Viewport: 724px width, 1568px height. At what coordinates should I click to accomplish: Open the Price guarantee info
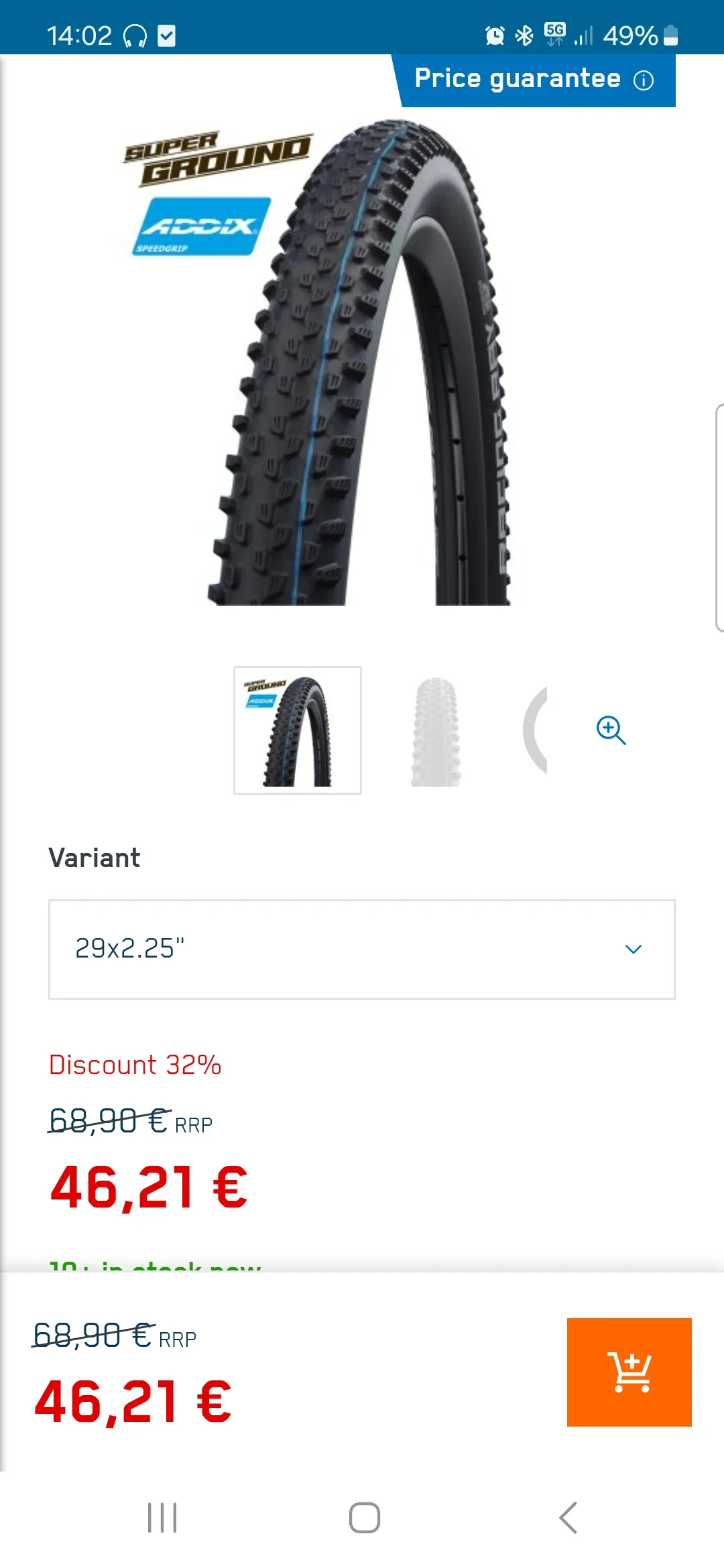coord(644,80)
